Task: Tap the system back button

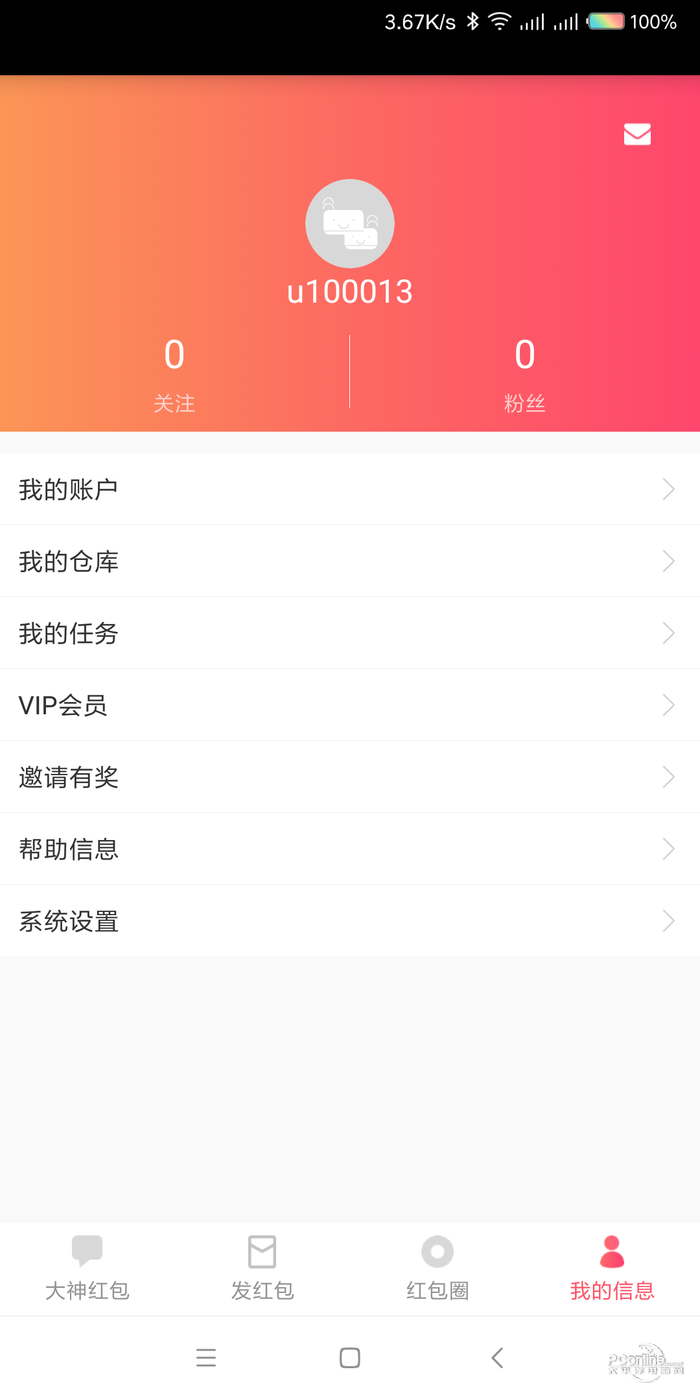Action: tap(497, 1357)
